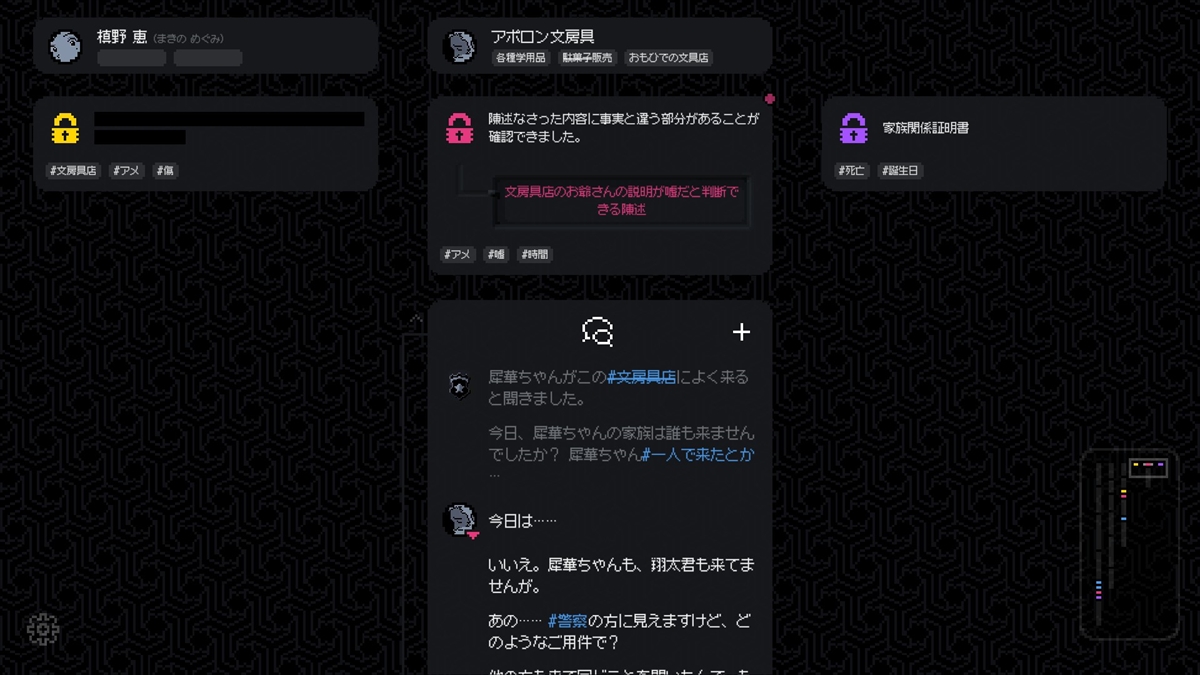
Task: Select the pink 文房具店のお姉さん statement box
Action: (621, 201)
